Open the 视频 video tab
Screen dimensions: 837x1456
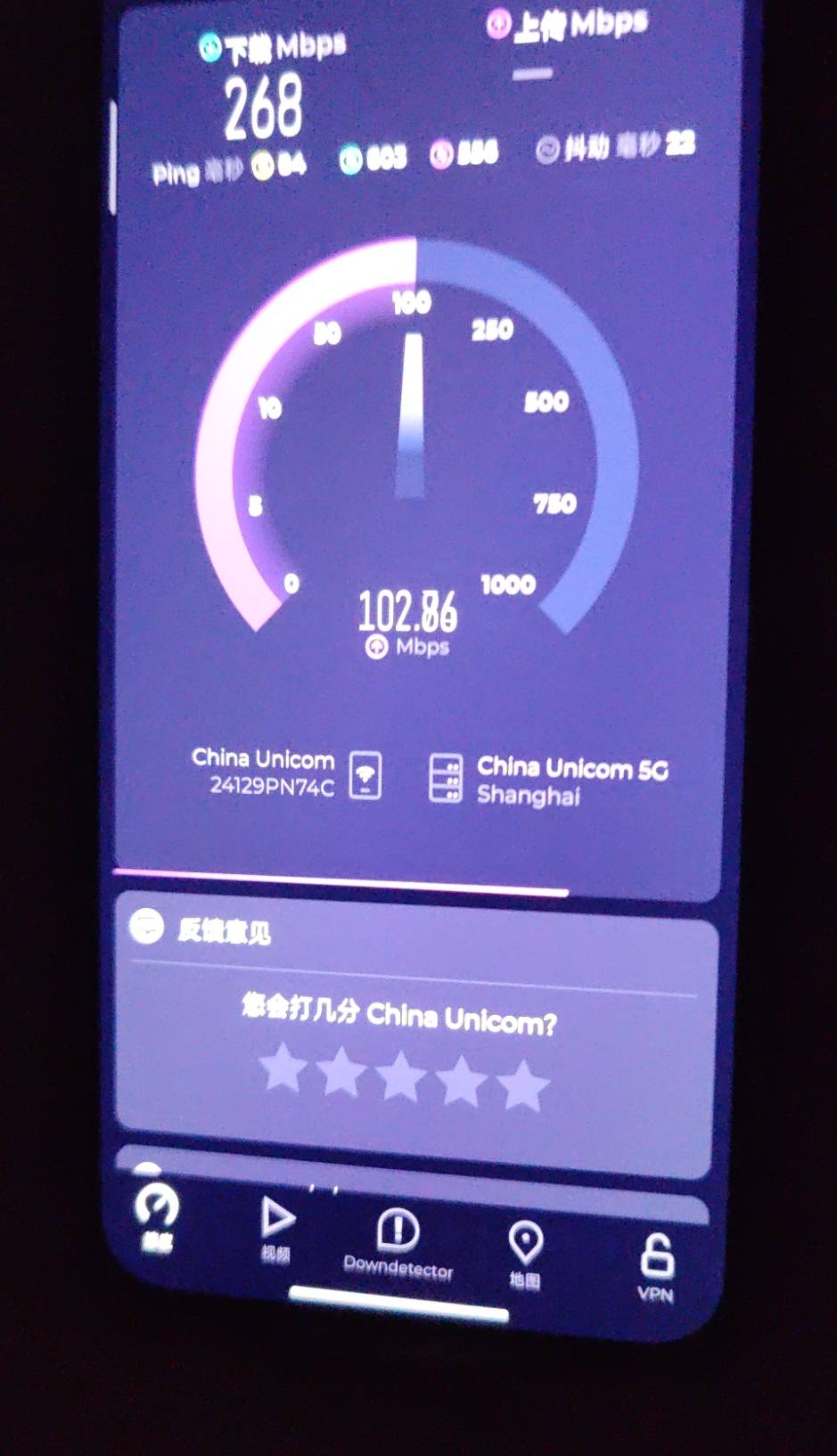[x=276, y=1228]
